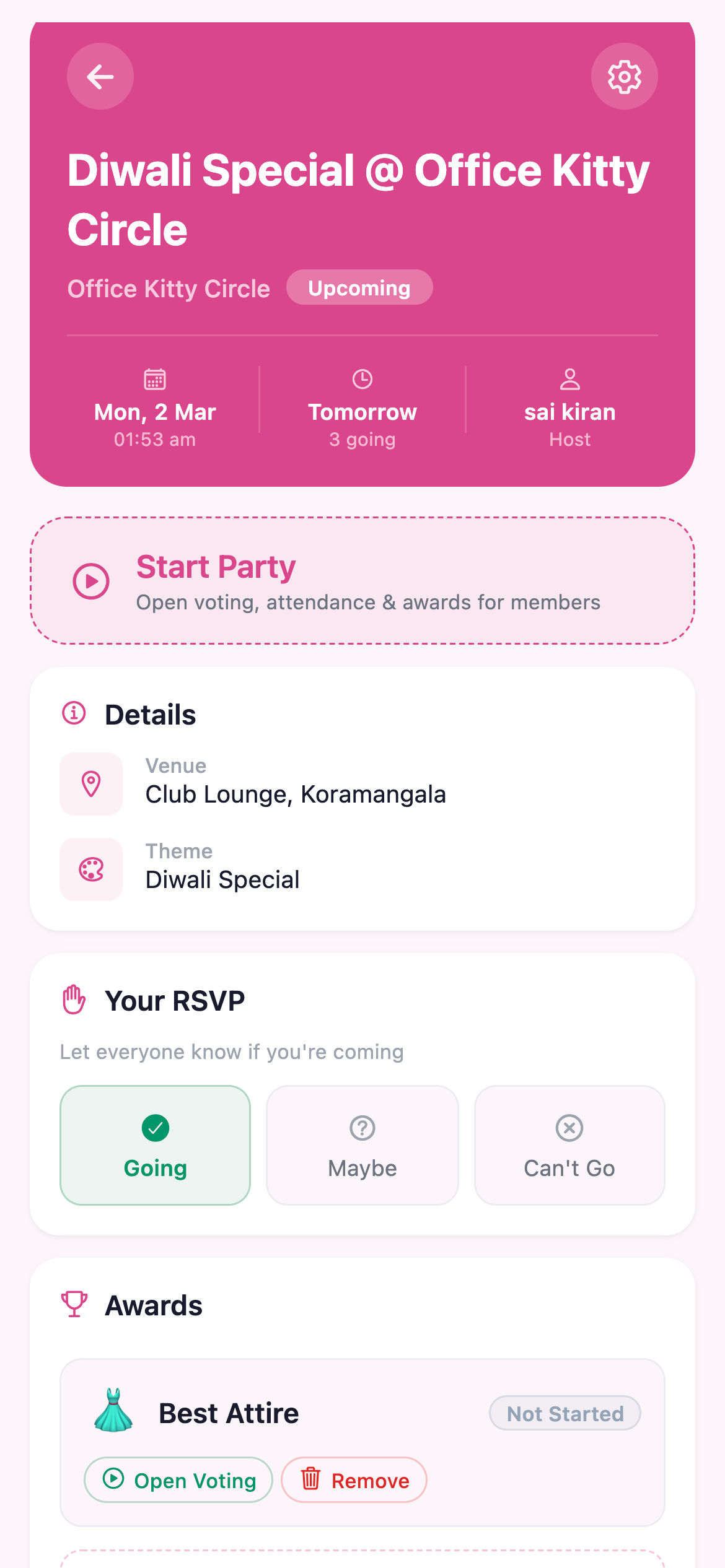Click the clock icon above Tomorrow
The width and height of the screenshot is (725, 1568).
coord(362,380)
